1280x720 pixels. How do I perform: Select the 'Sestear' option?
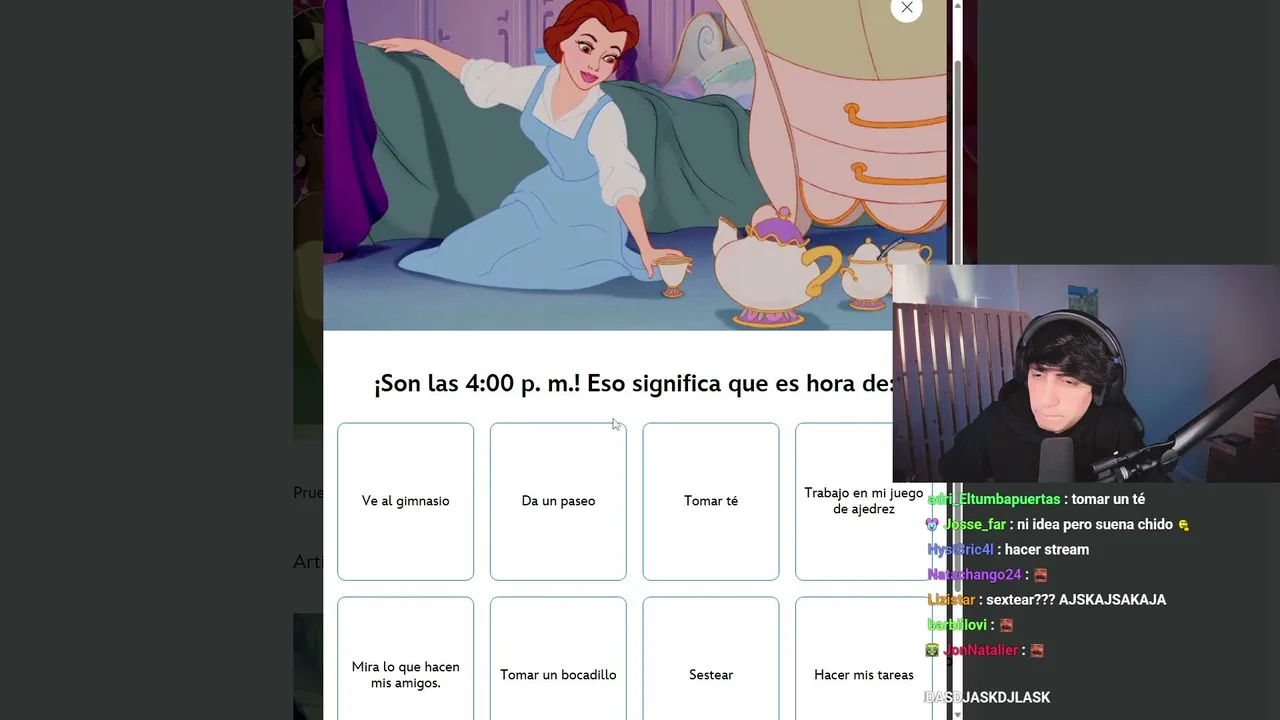click(x=711, y=659)
